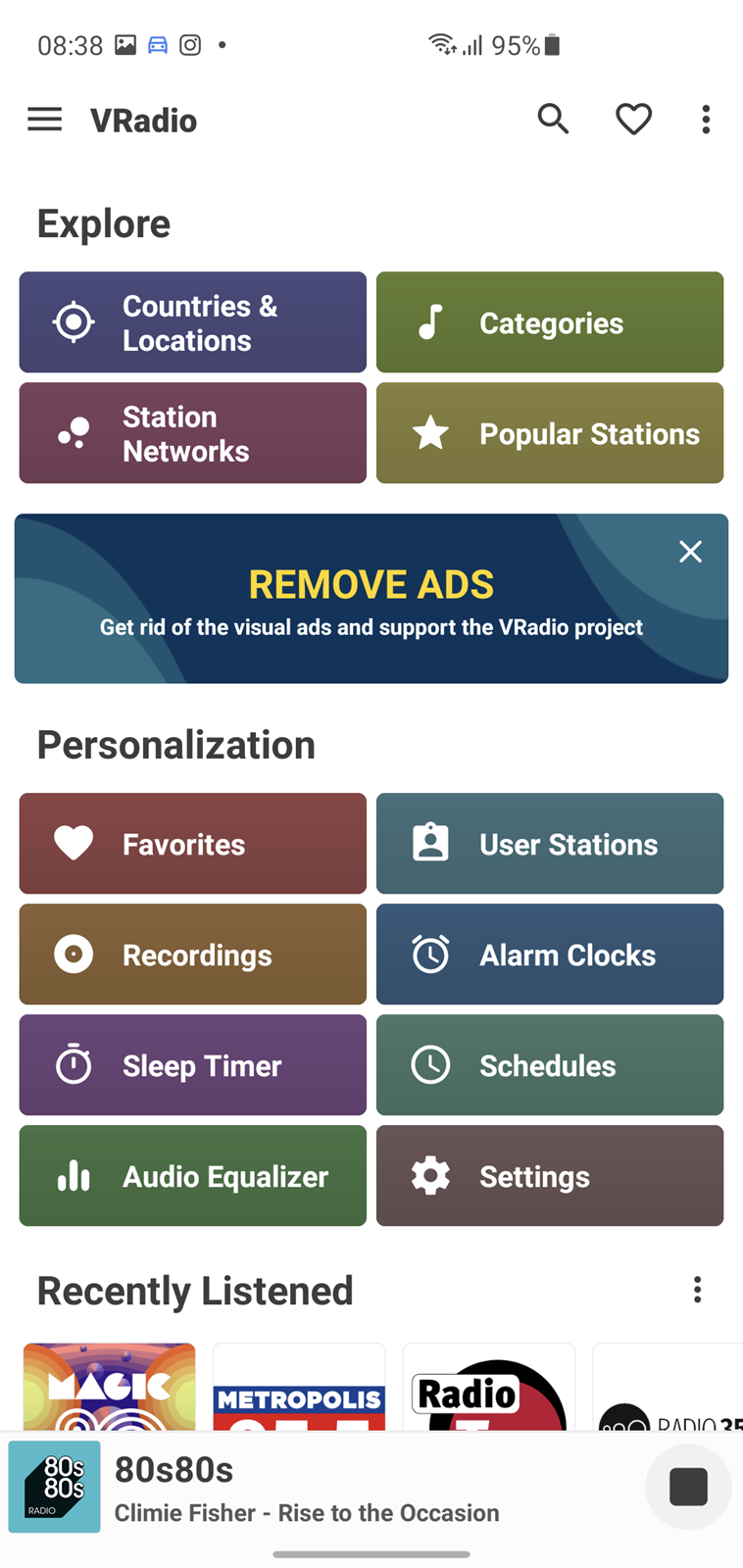This screenshot has width=743, height=1568.
Task: Open Schedules
Action: (x=550, y=1065)
